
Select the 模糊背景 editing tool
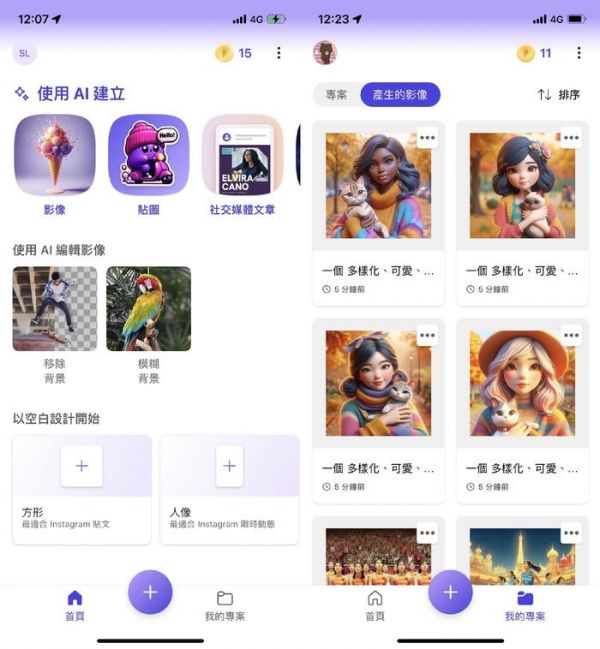148,309
